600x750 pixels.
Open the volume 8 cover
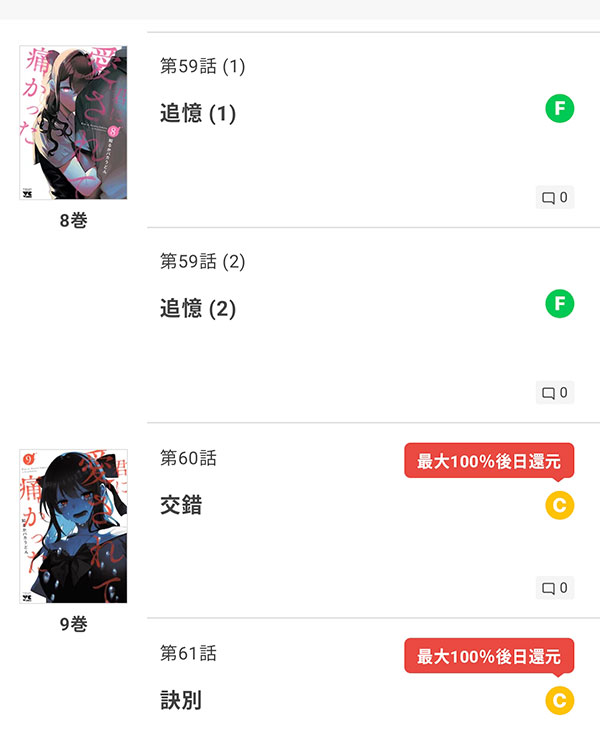coord(73,122)
